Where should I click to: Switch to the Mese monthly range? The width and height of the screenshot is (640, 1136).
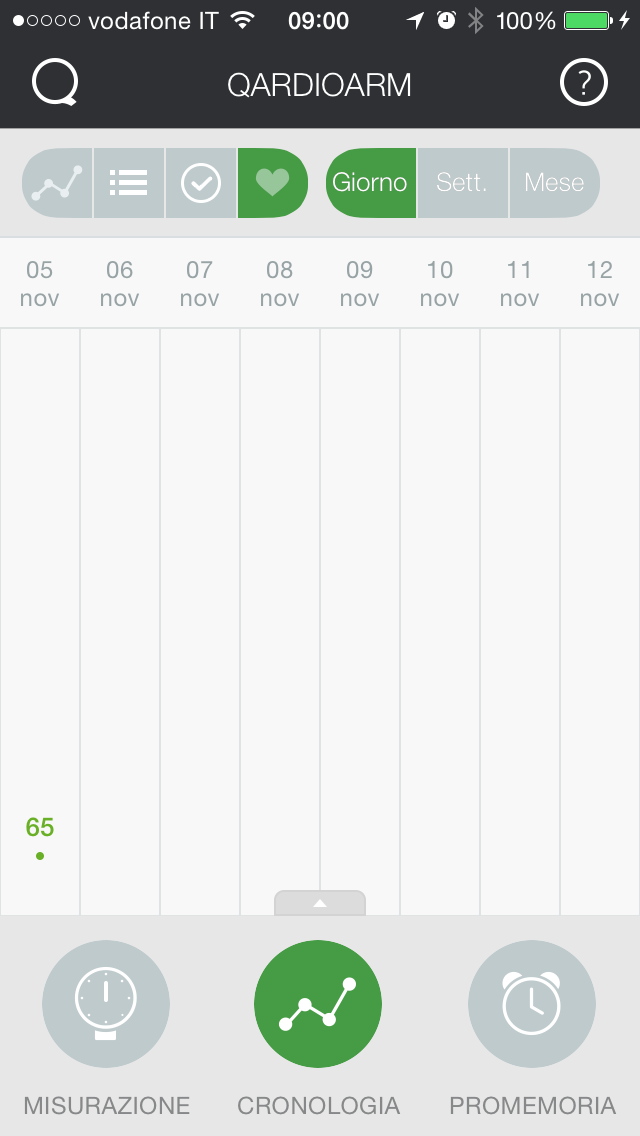pos(554,183)
